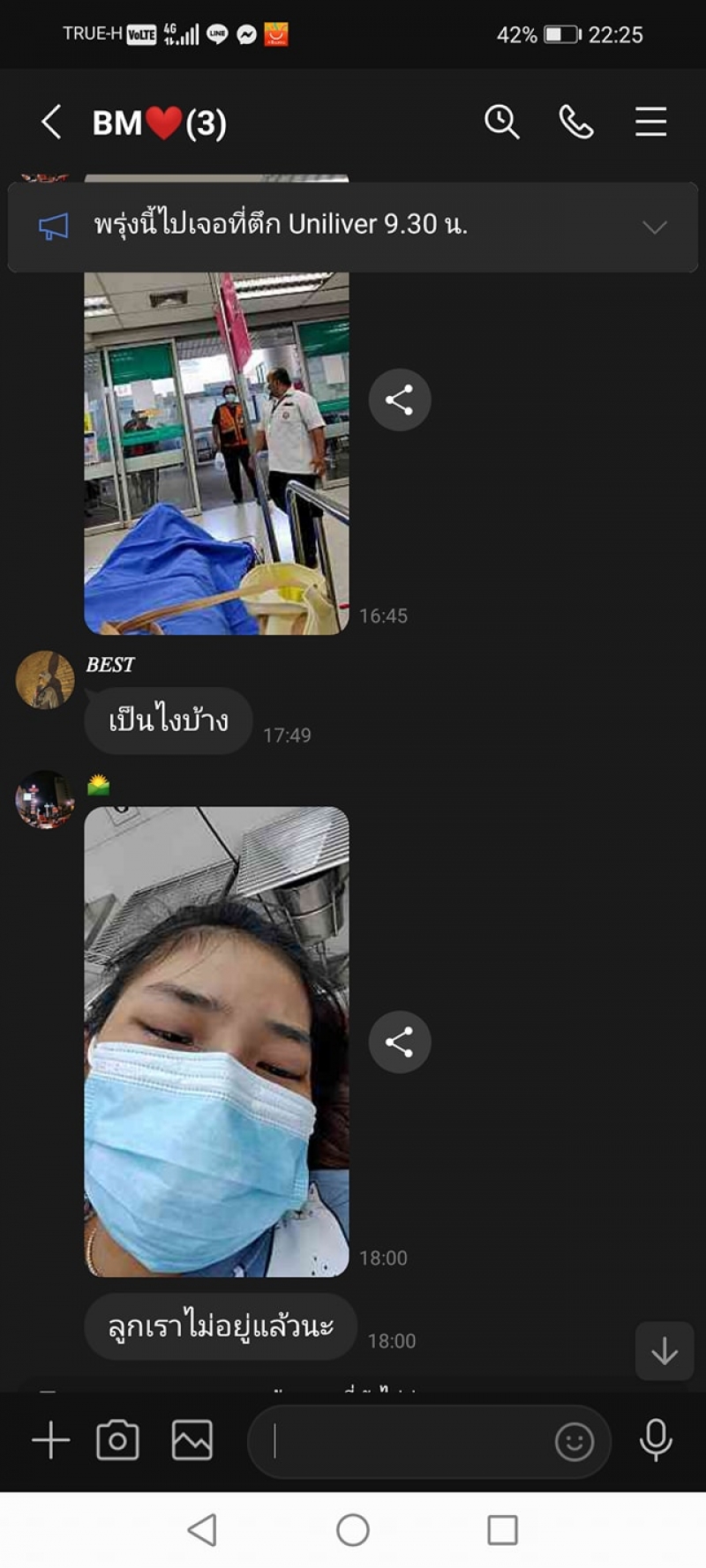This screenshot has width=706, height=1568.
Task: Open recent apps from navigation bar
Action: click(x=502, y=1530)
